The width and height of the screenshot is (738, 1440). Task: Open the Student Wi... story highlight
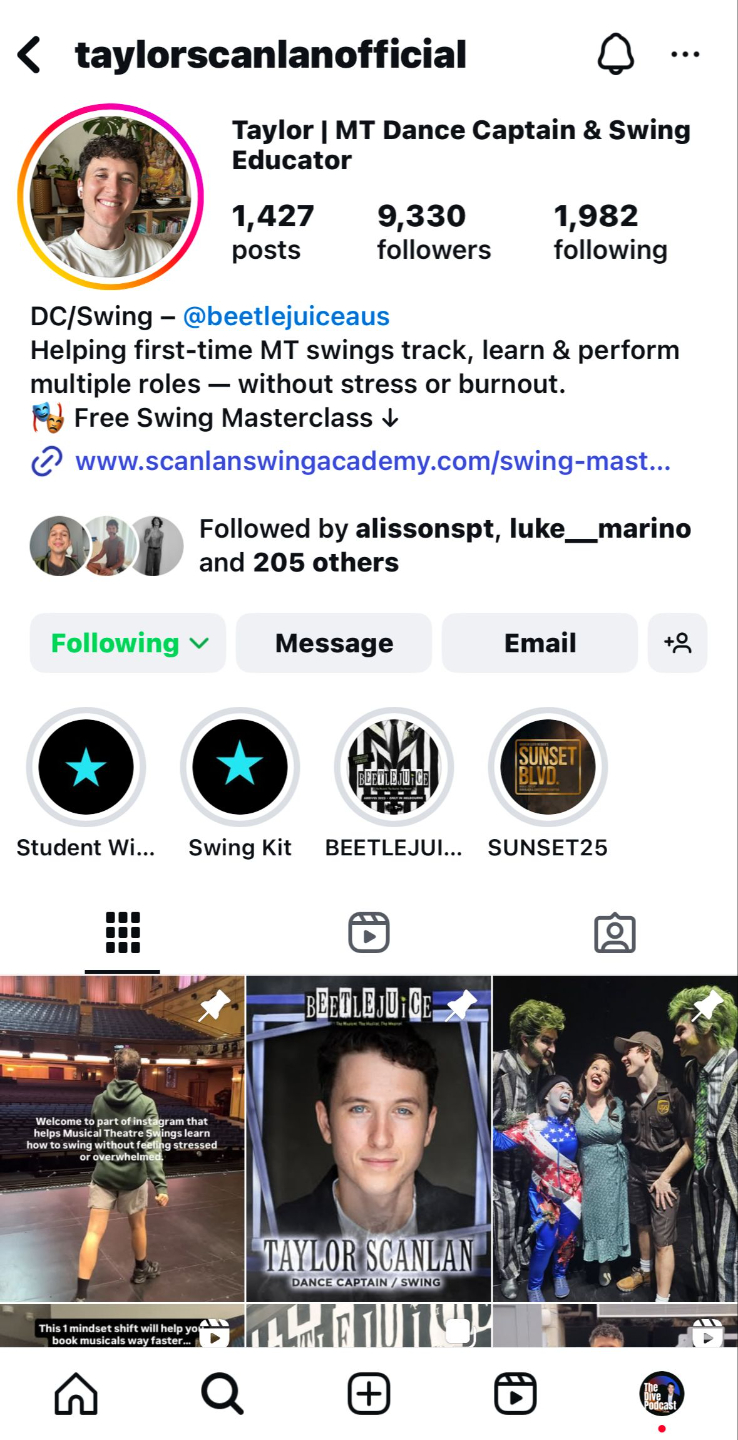86,767
